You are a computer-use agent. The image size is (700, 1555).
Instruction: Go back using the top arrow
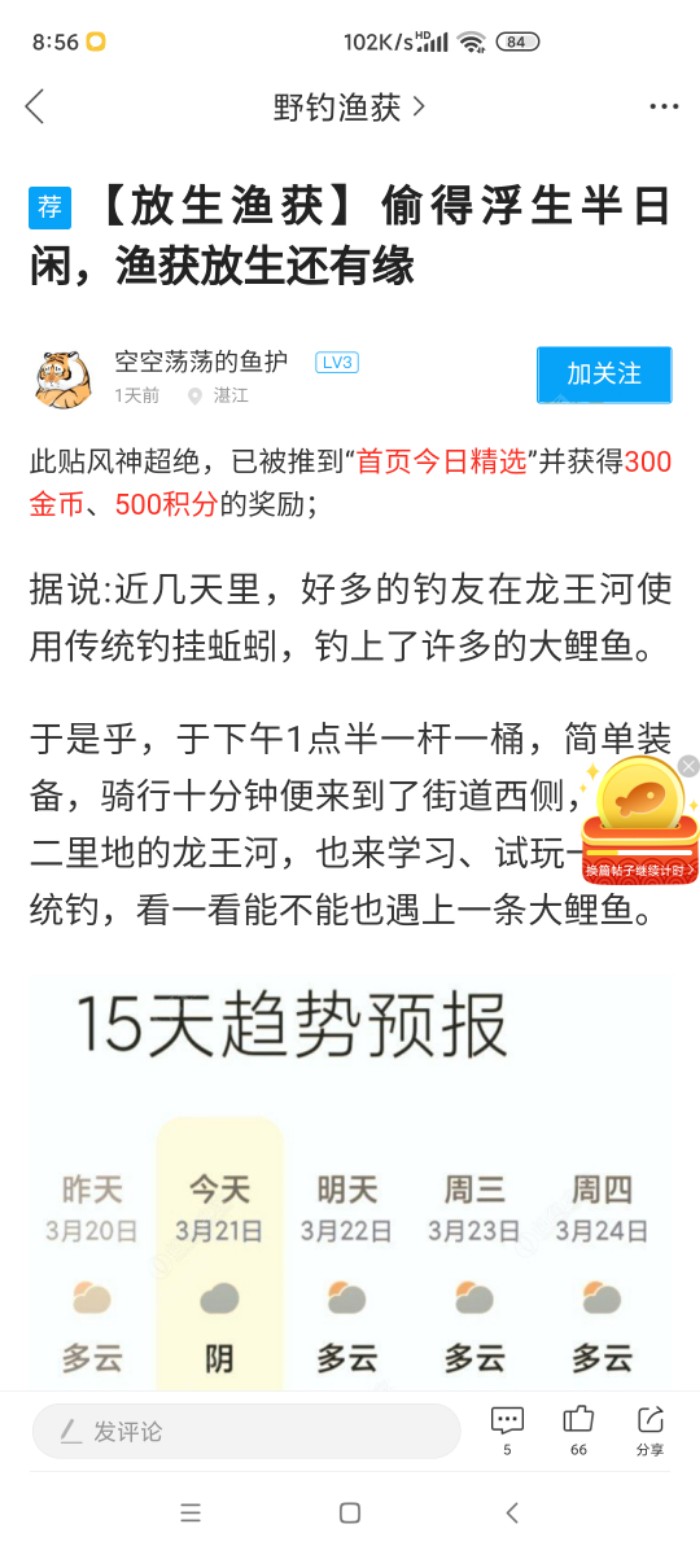[x=35, y=106]
